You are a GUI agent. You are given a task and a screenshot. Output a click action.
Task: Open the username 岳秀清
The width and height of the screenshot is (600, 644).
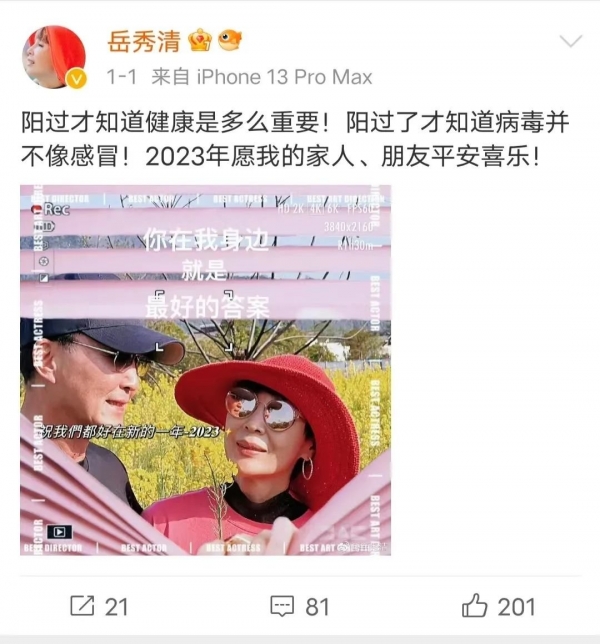(x=144, y=42)
